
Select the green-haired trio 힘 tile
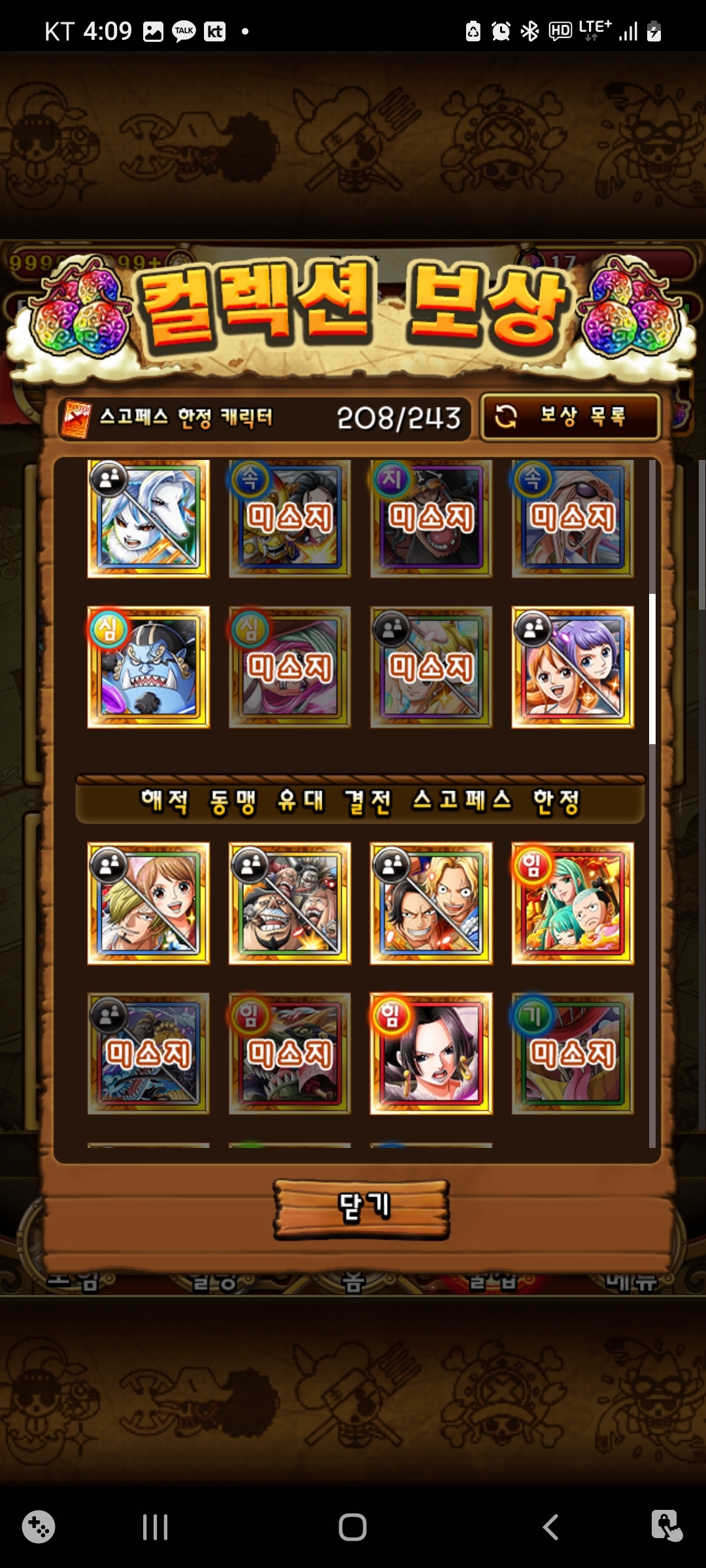click(x=573, y=903)
